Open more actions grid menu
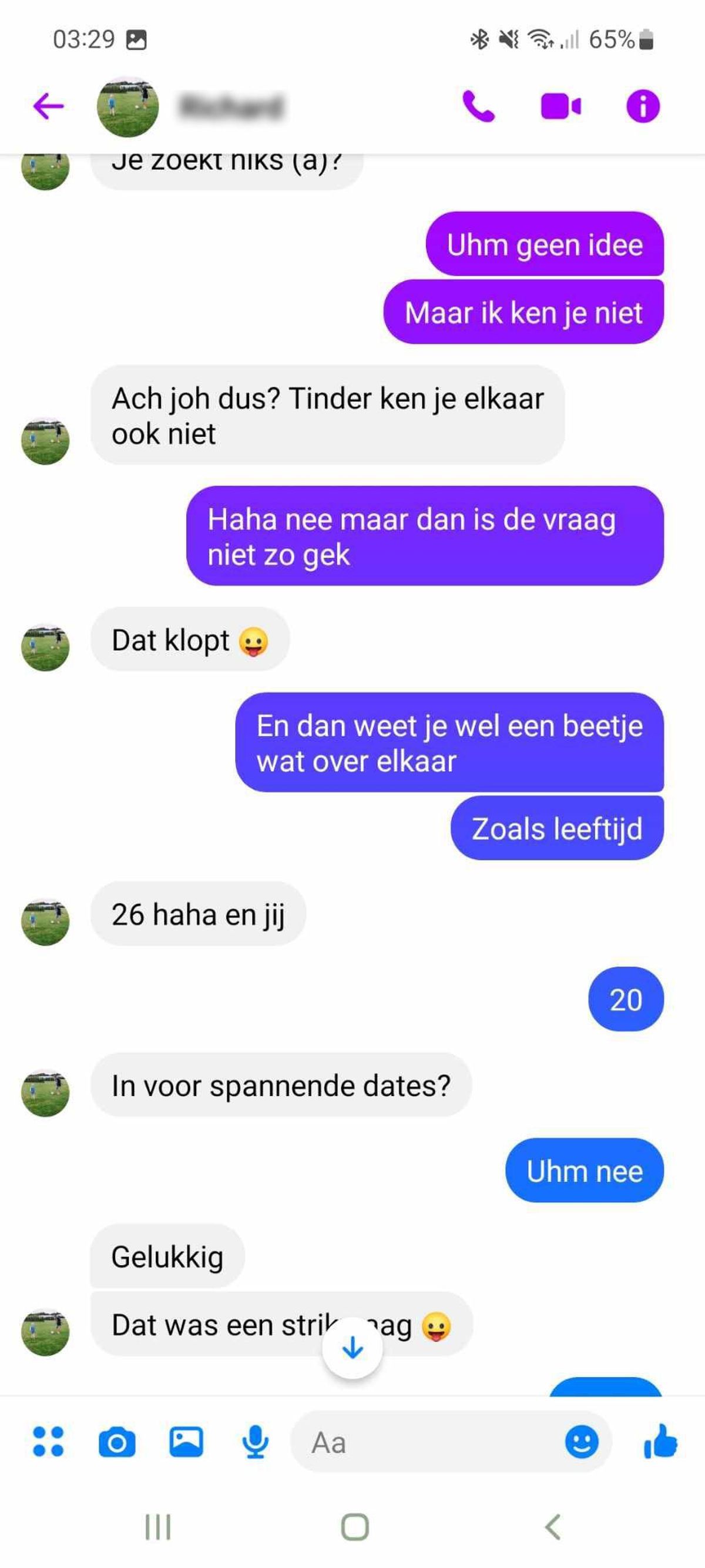The height and width of the screenshot is (1568, 705). pyautogui.click(x=48, y=1442)
